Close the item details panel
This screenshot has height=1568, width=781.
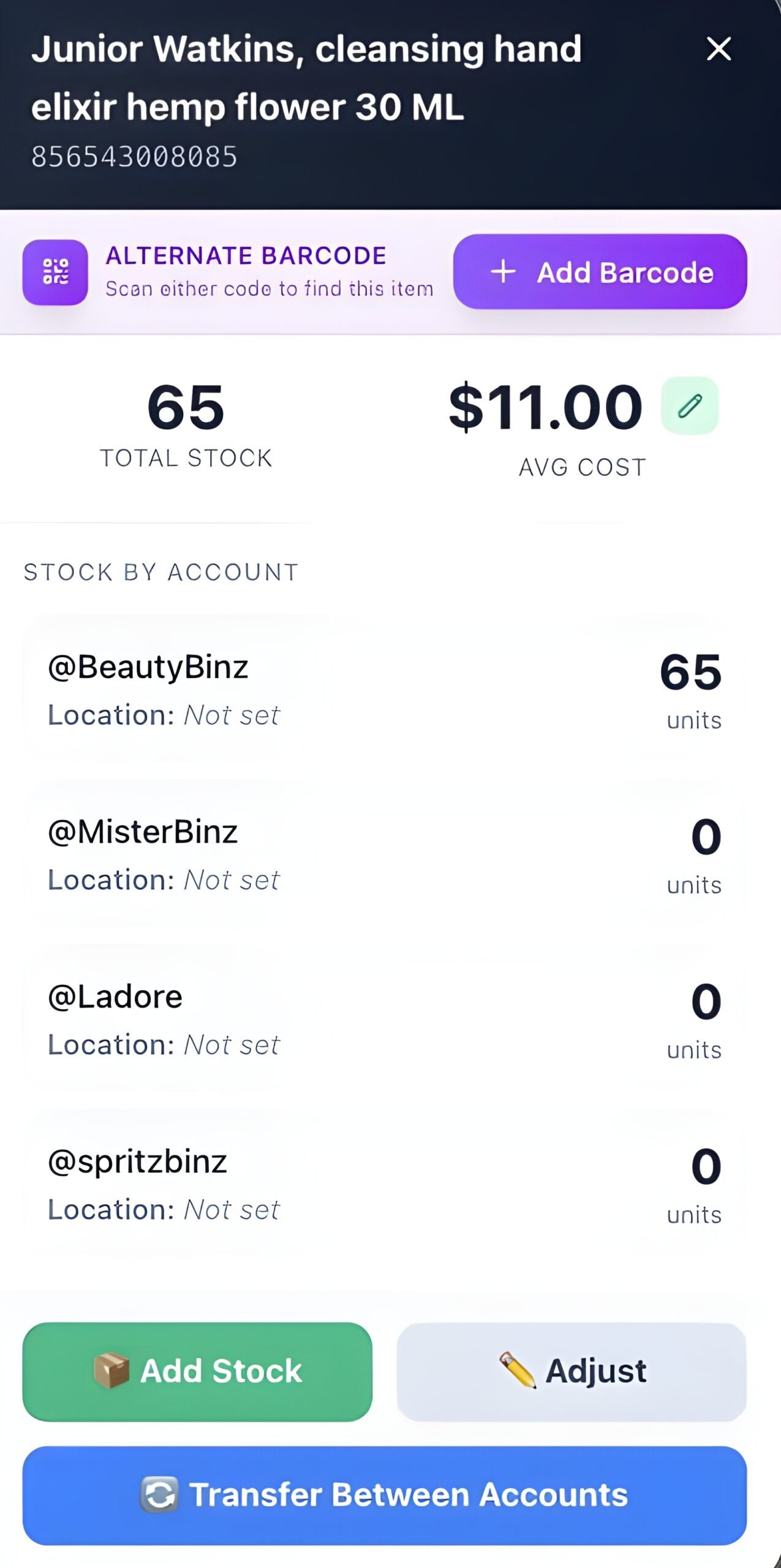click(719, 49)
